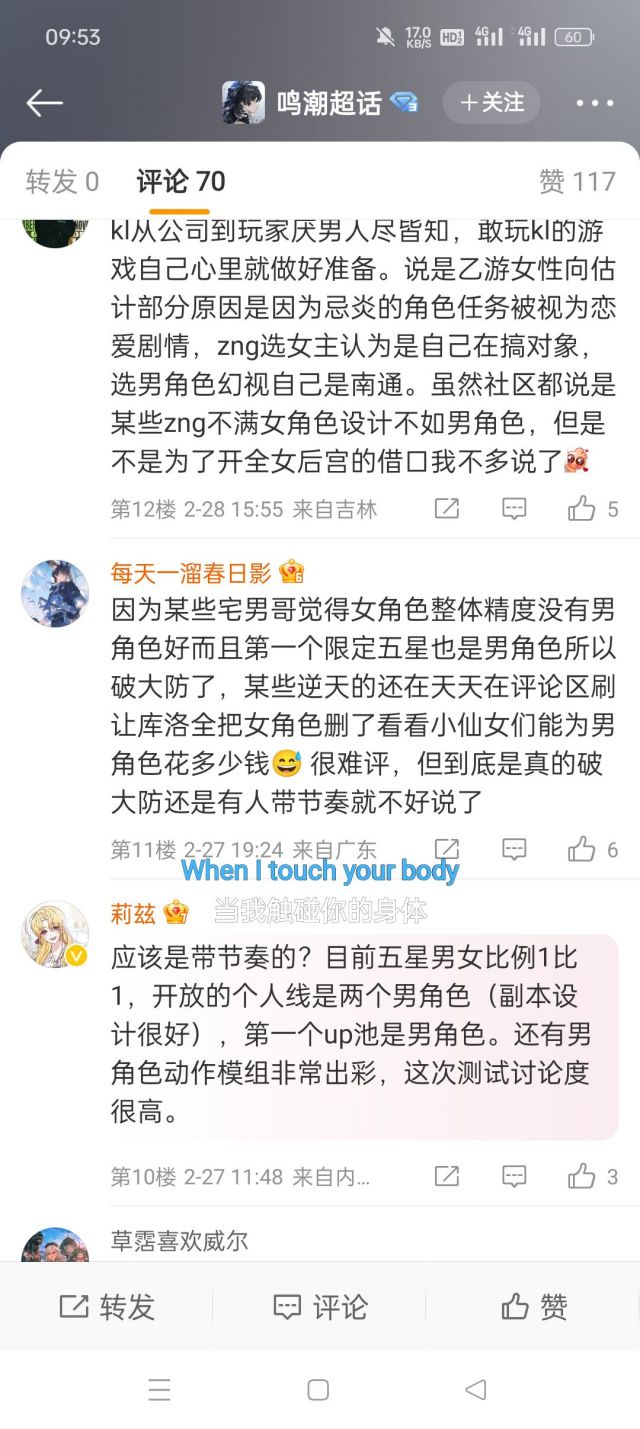Go back with the top-left arrow

(x=45, y=102)
